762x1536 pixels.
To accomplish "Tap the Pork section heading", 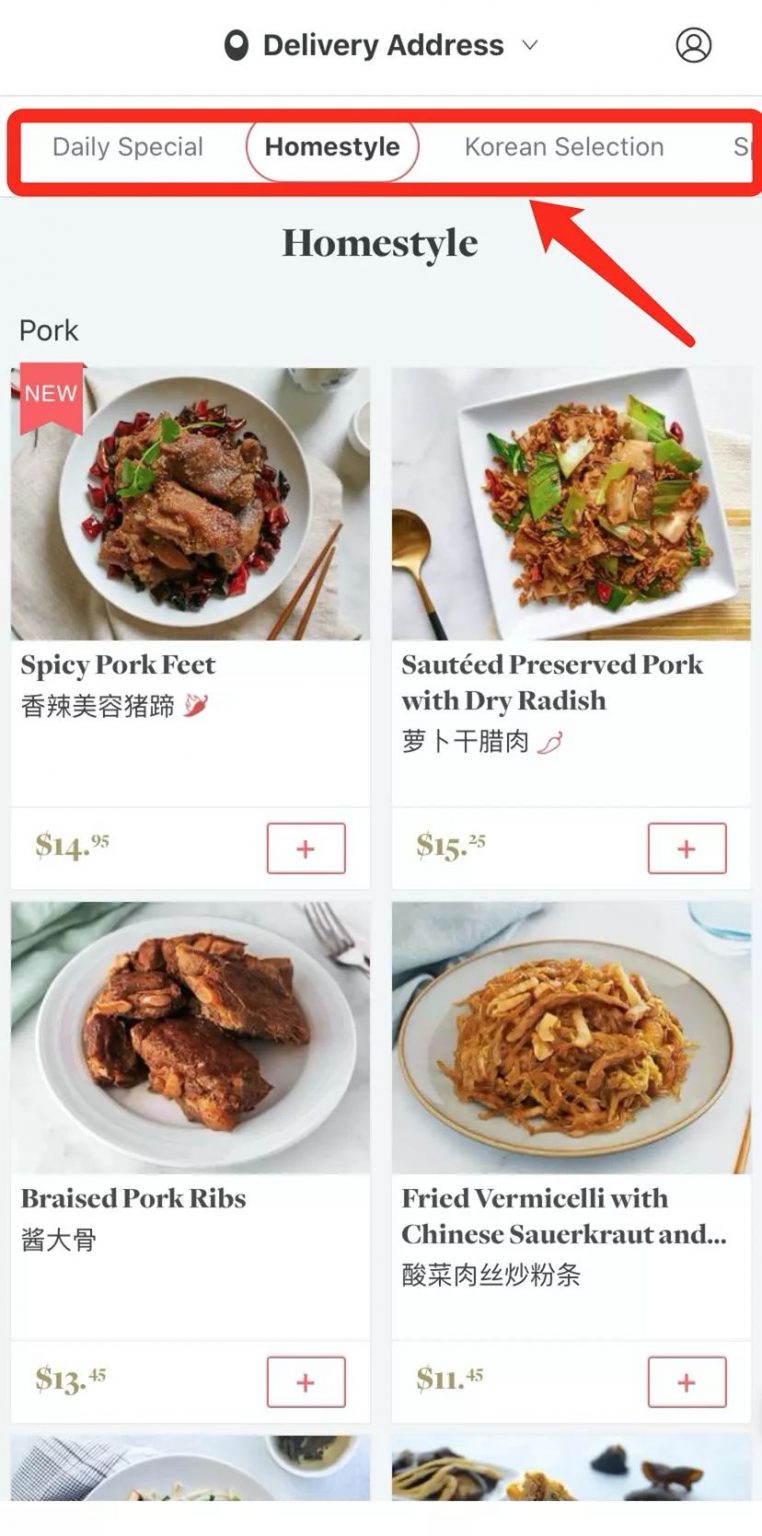I will 47,330.
